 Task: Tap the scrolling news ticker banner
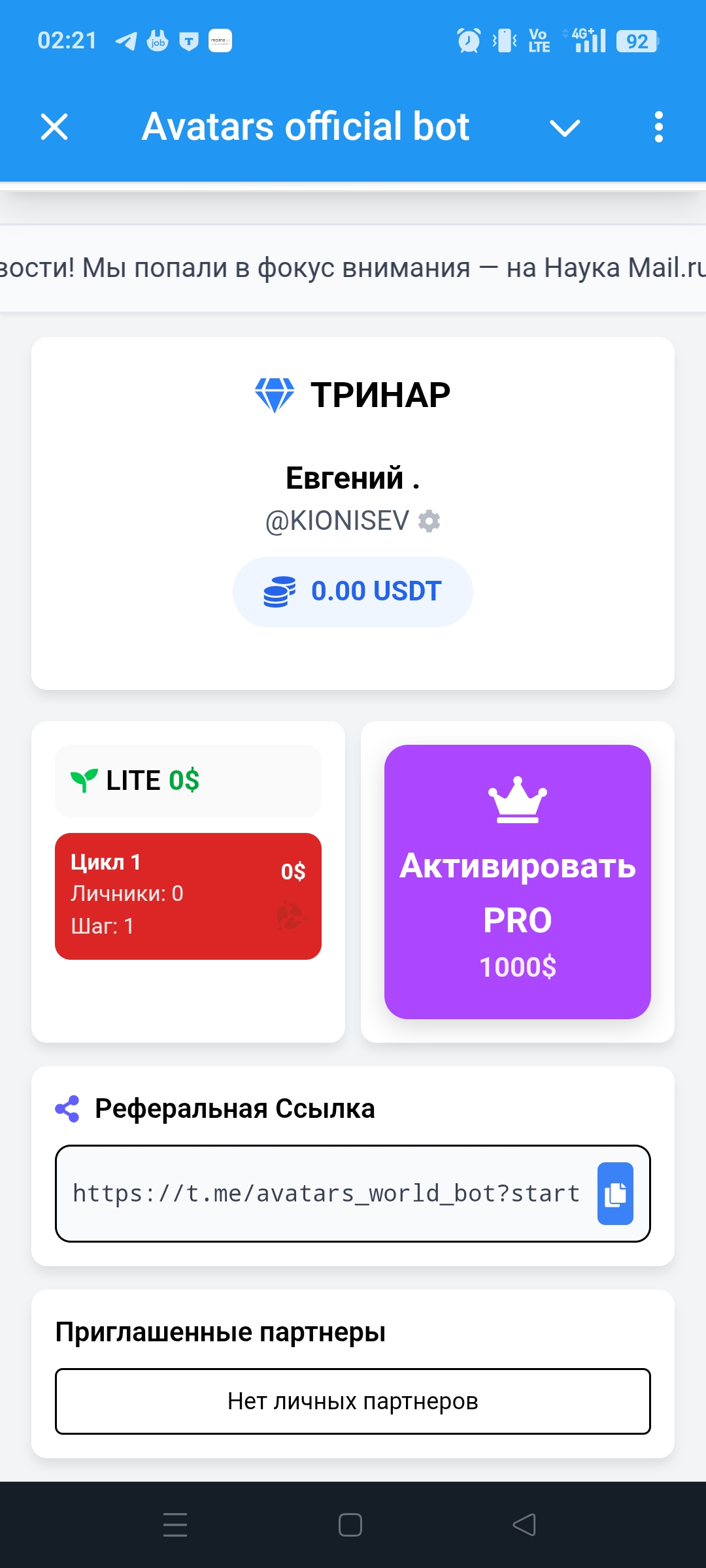coord(353,268)
